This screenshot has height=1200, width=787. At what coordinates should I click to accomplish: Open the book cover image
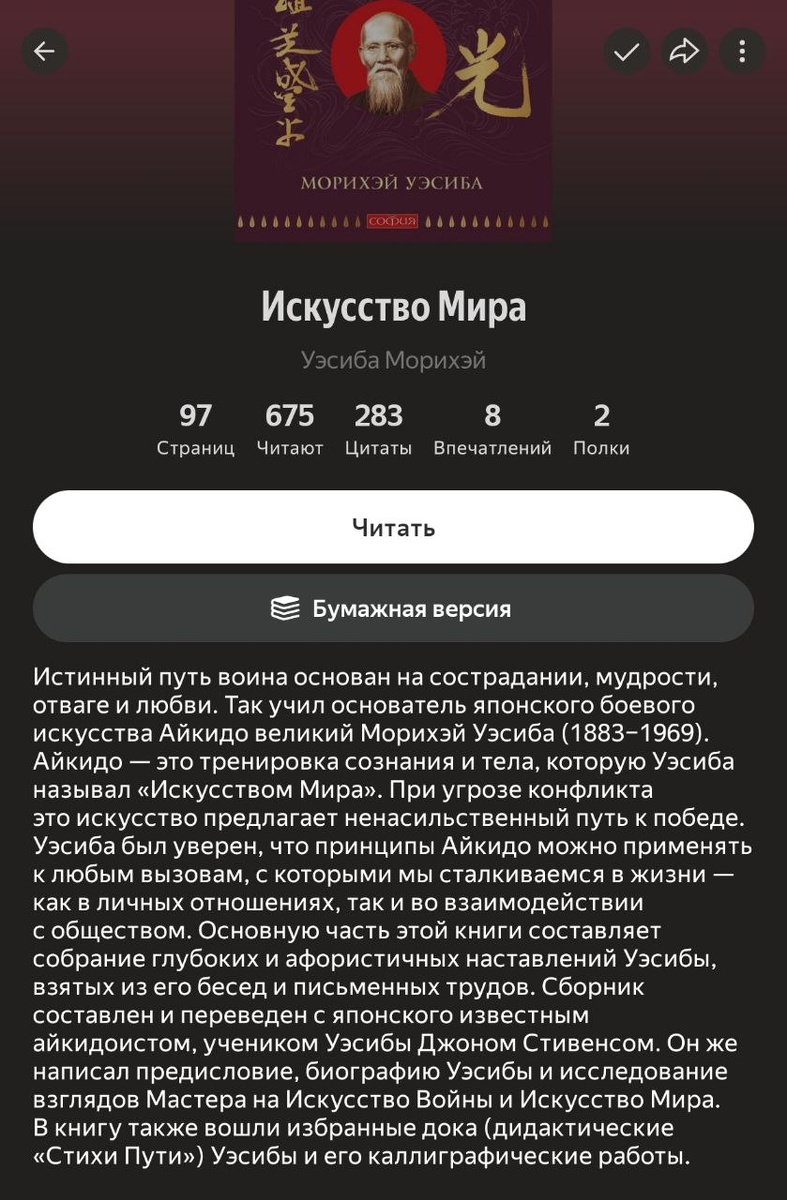(393, 120)
